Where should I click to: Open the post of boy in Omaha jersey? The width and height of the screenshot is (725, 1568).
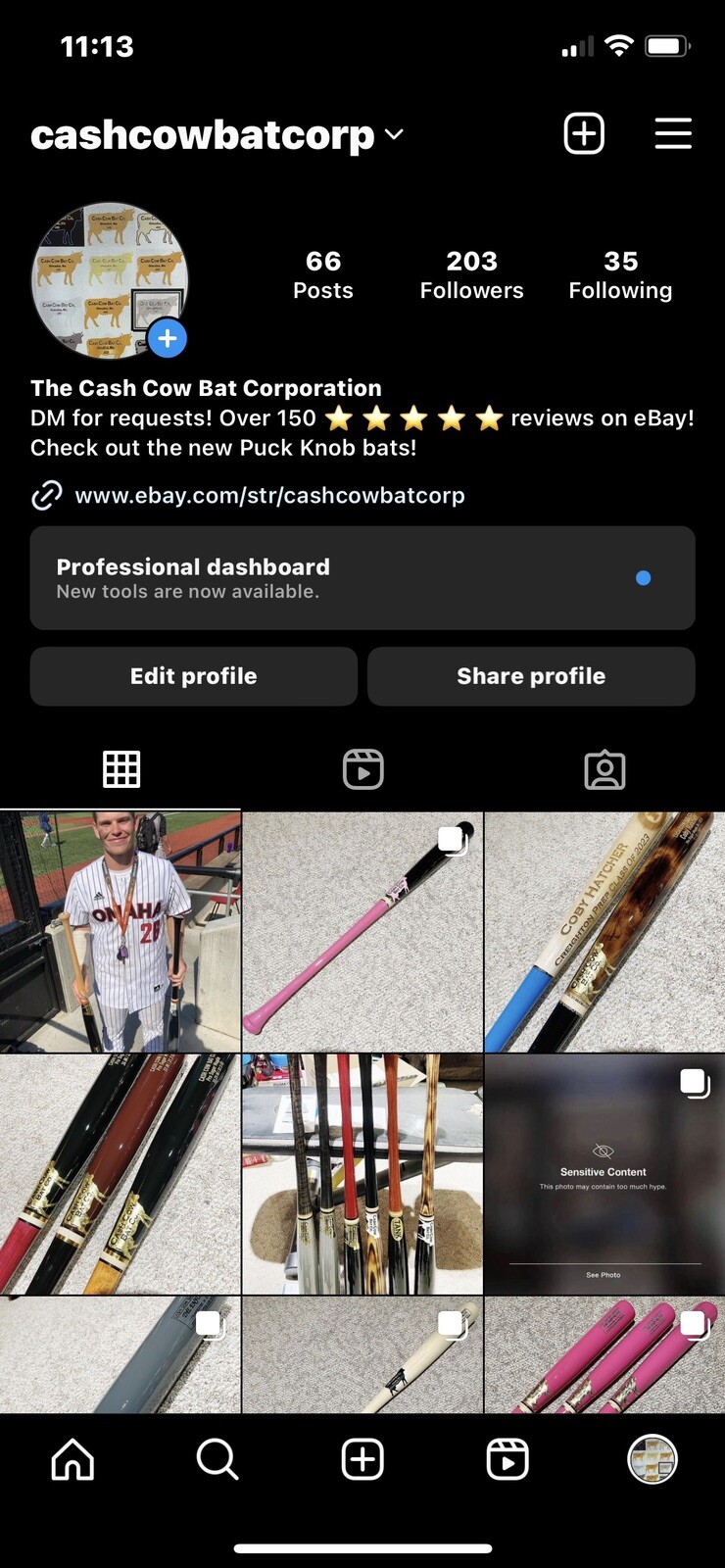120,931
